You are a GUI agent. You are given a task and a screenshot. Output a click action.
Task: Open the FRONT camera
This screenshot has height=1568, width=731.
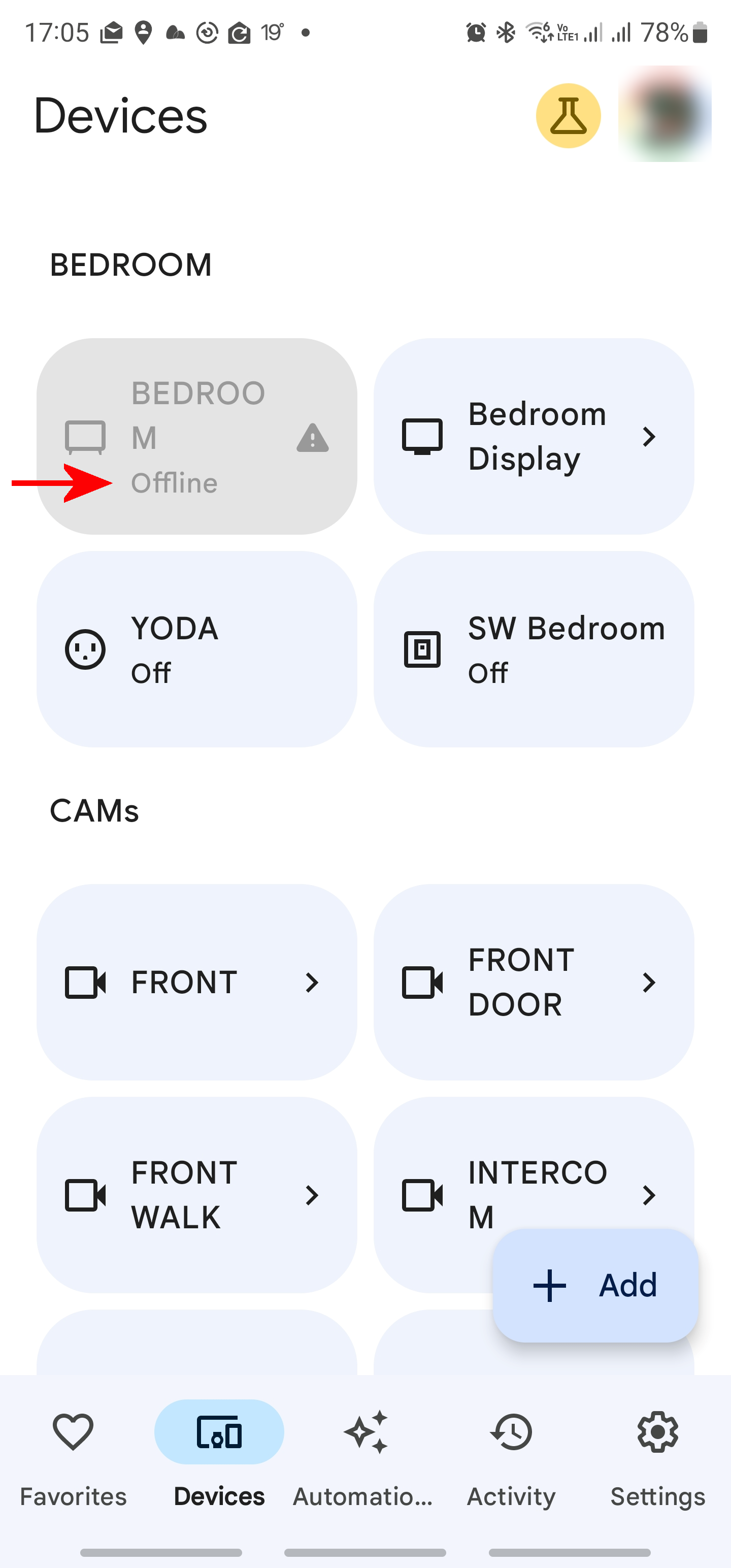coord(196,982)
